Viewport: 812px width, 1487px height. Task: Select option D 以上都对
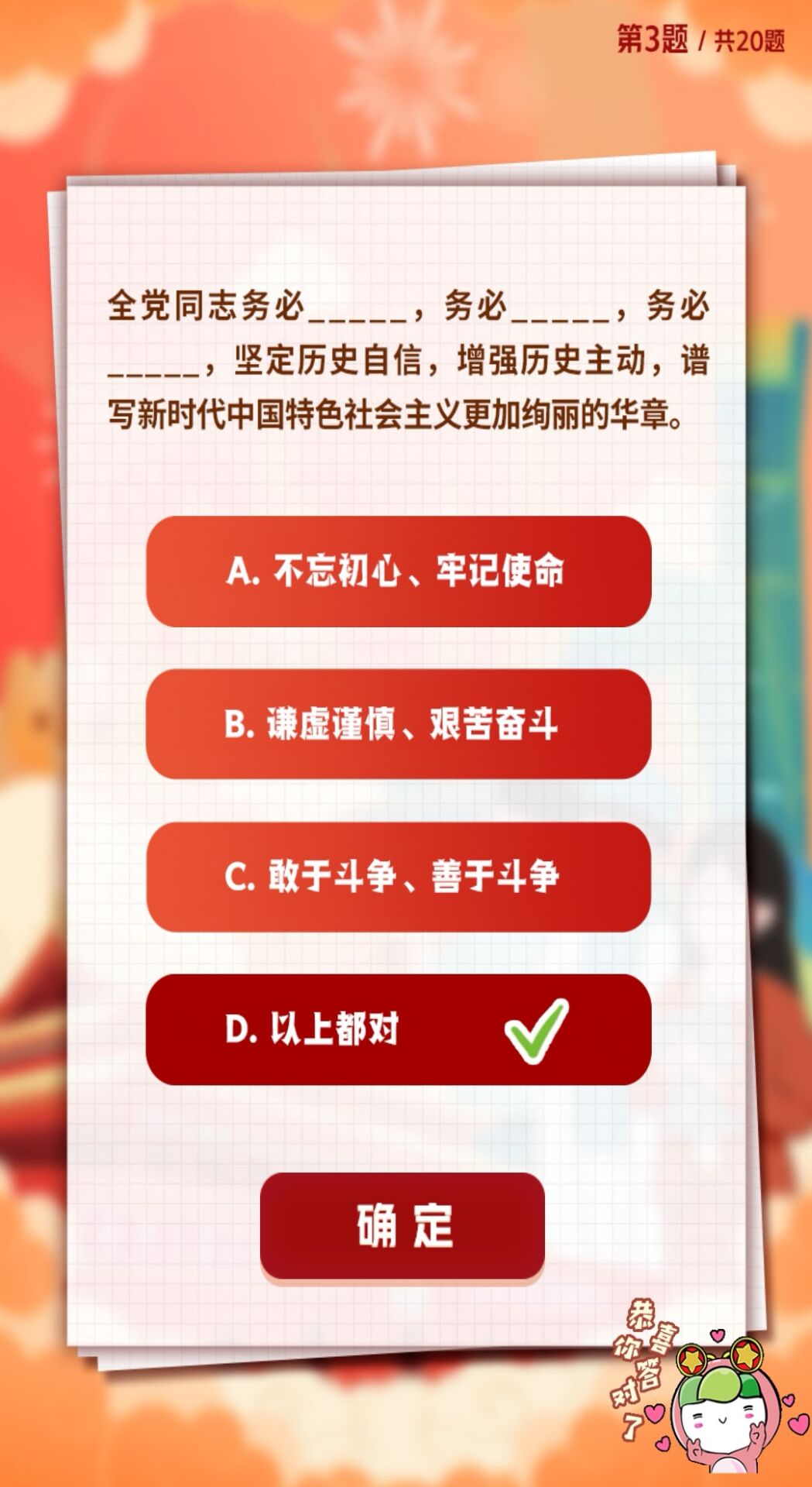point(398,1029)
